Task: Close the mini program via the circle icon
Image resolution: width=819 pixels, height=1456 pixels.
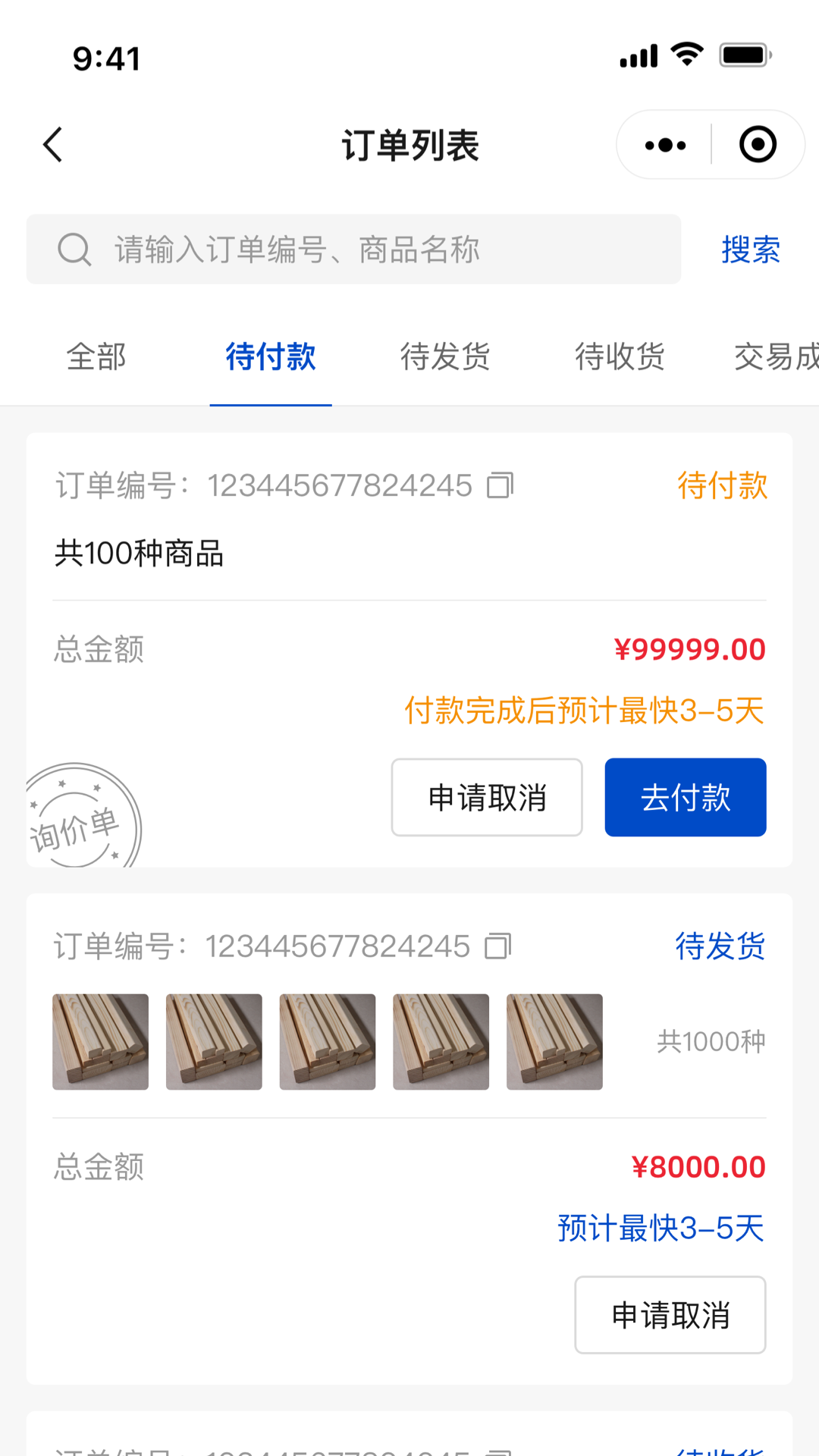Action: pyautogui.click(x=758, y=145)
